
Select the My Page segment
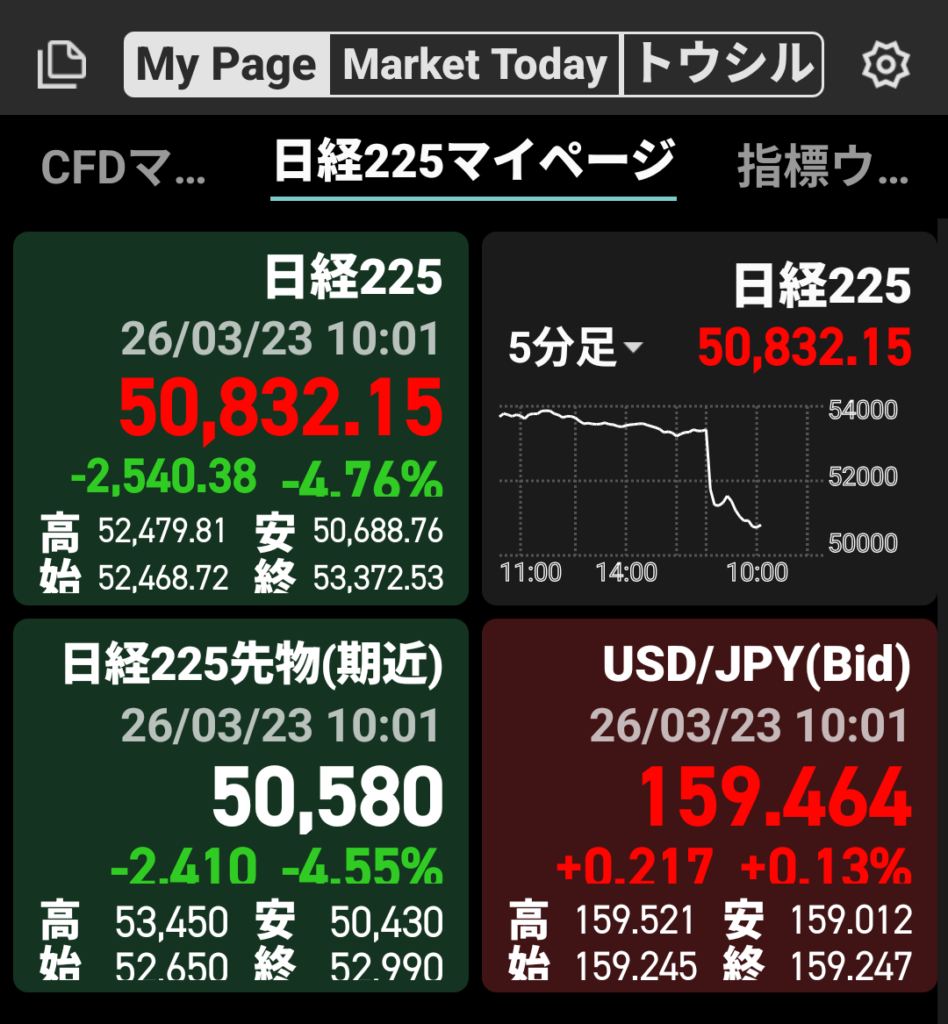(227, 66)
